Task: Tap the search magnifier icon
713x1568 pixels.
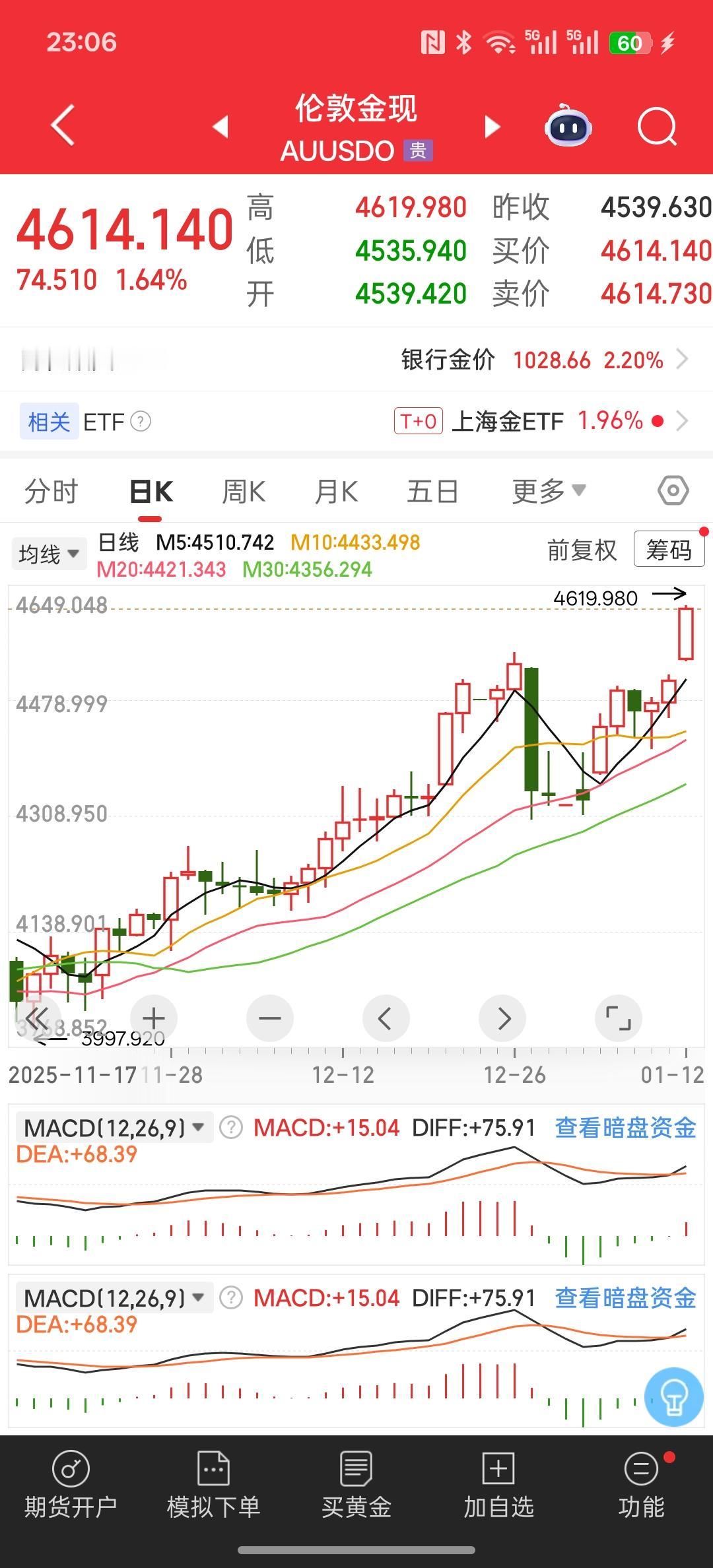Action: click(x=656, y=127)
